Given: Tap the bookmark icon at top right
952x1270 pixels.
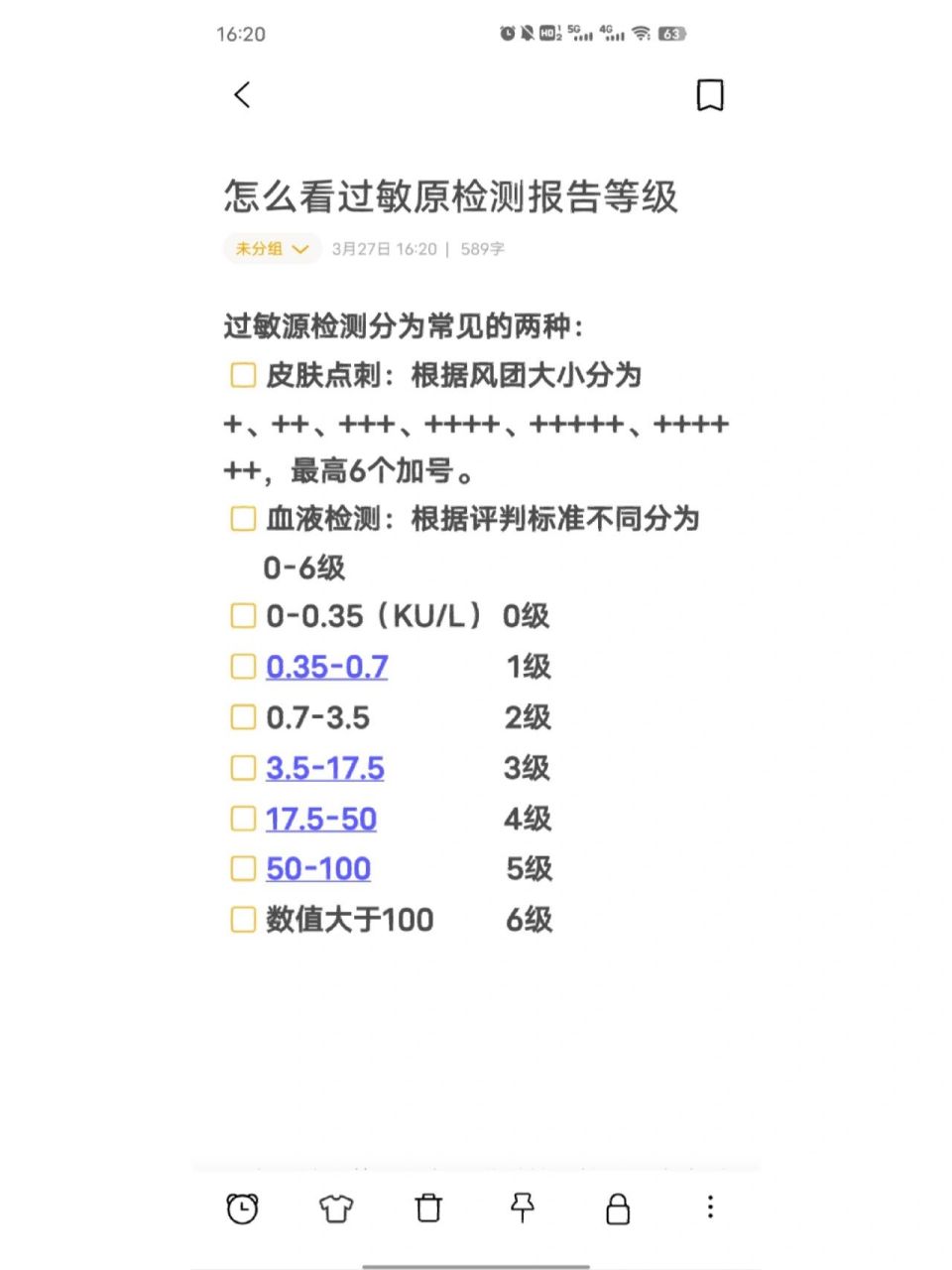Looking at the screenshot, I should (711, 94).
